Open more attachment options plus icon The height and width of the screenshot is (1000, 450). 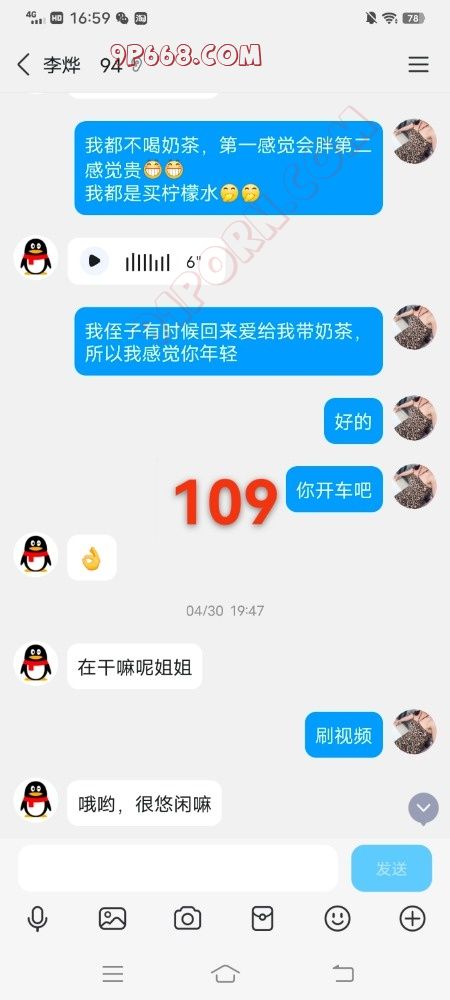click(x=412, y=919)
